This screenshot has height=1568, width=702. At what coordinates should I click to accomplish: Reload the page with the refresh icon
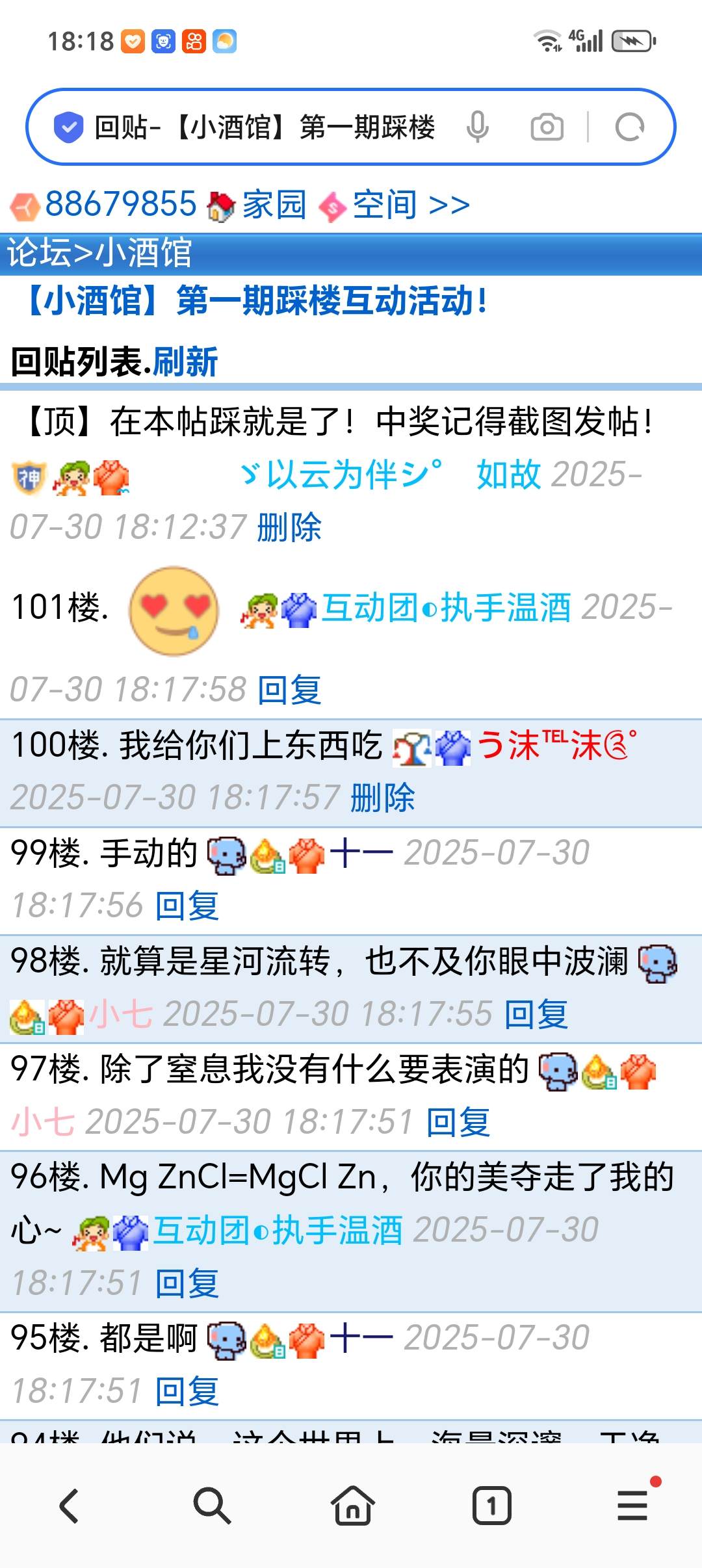629,127
